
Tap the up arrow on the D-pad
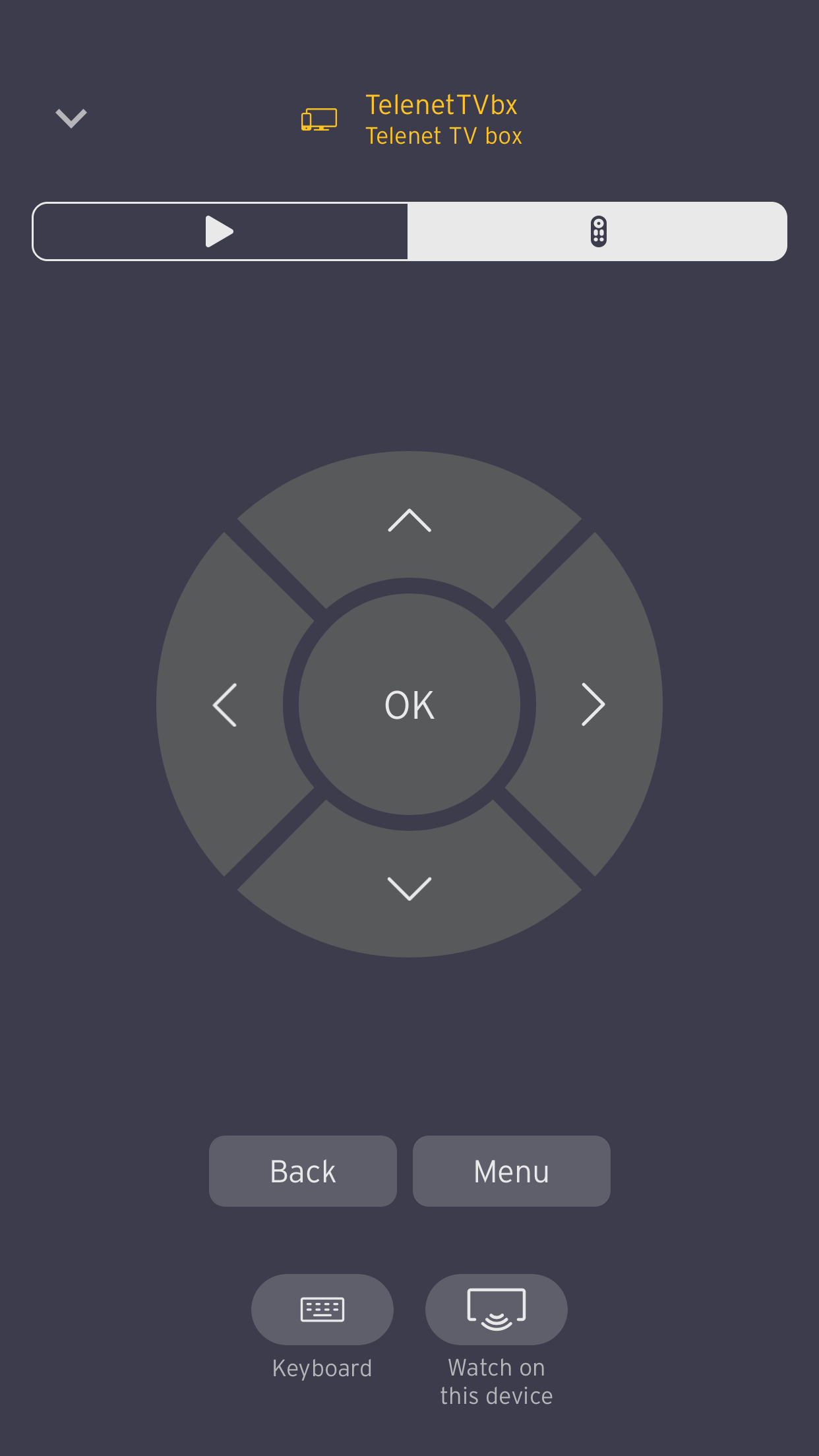tap(409, 520)
